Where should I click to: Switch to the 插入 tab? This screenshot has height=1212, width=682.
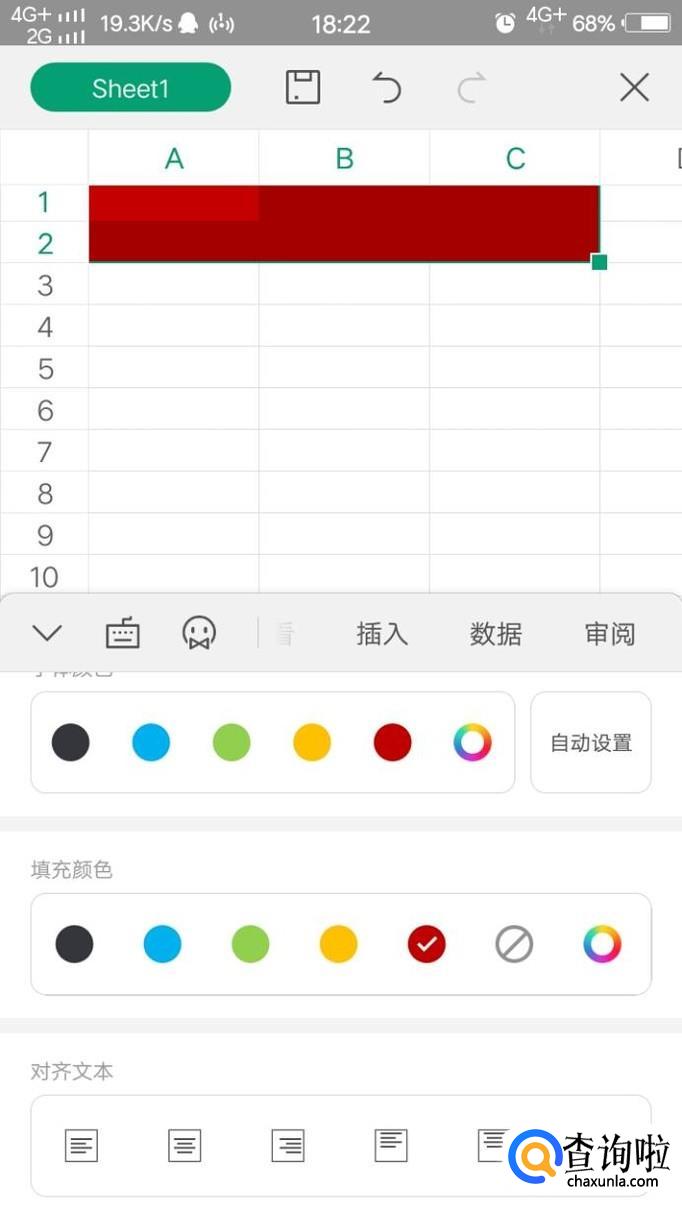click(x=382, y=633)
